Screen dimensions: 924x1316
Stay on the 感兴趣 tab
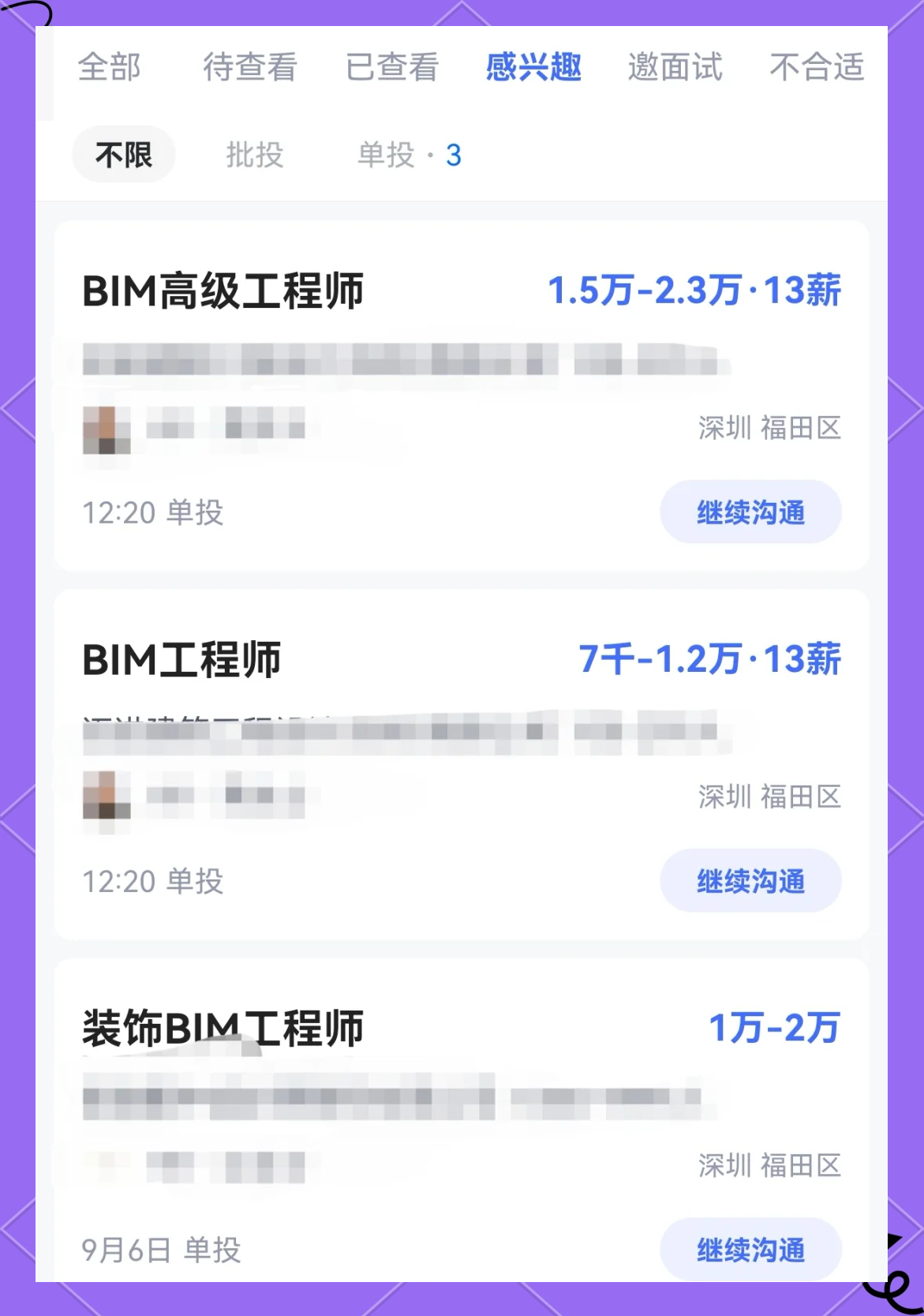(x=533, y=68)
